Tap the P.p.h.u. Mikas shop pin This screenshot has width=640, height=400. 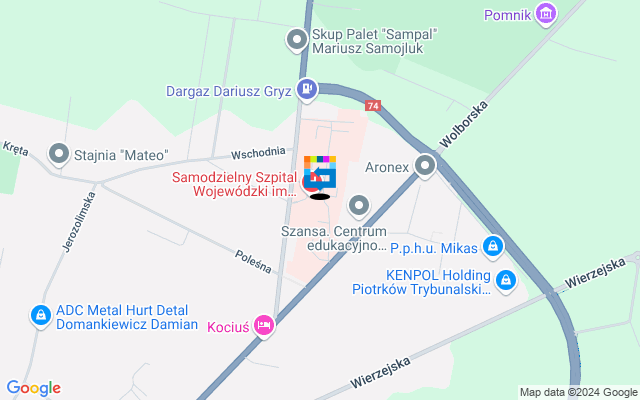click(x=492, y=246)
